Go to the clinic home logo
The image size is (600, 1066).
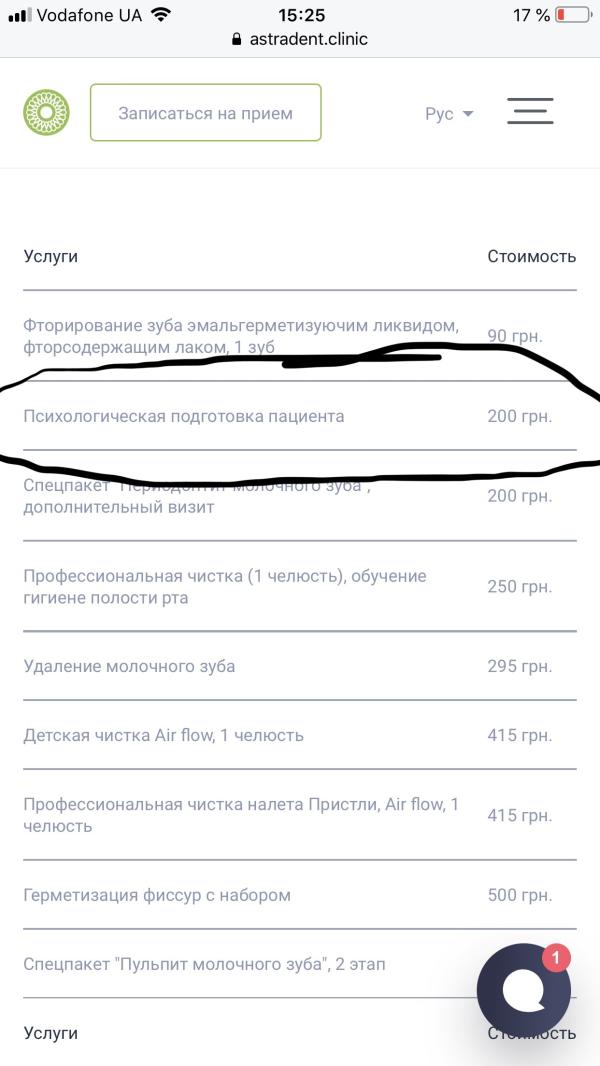click(46, 112)
